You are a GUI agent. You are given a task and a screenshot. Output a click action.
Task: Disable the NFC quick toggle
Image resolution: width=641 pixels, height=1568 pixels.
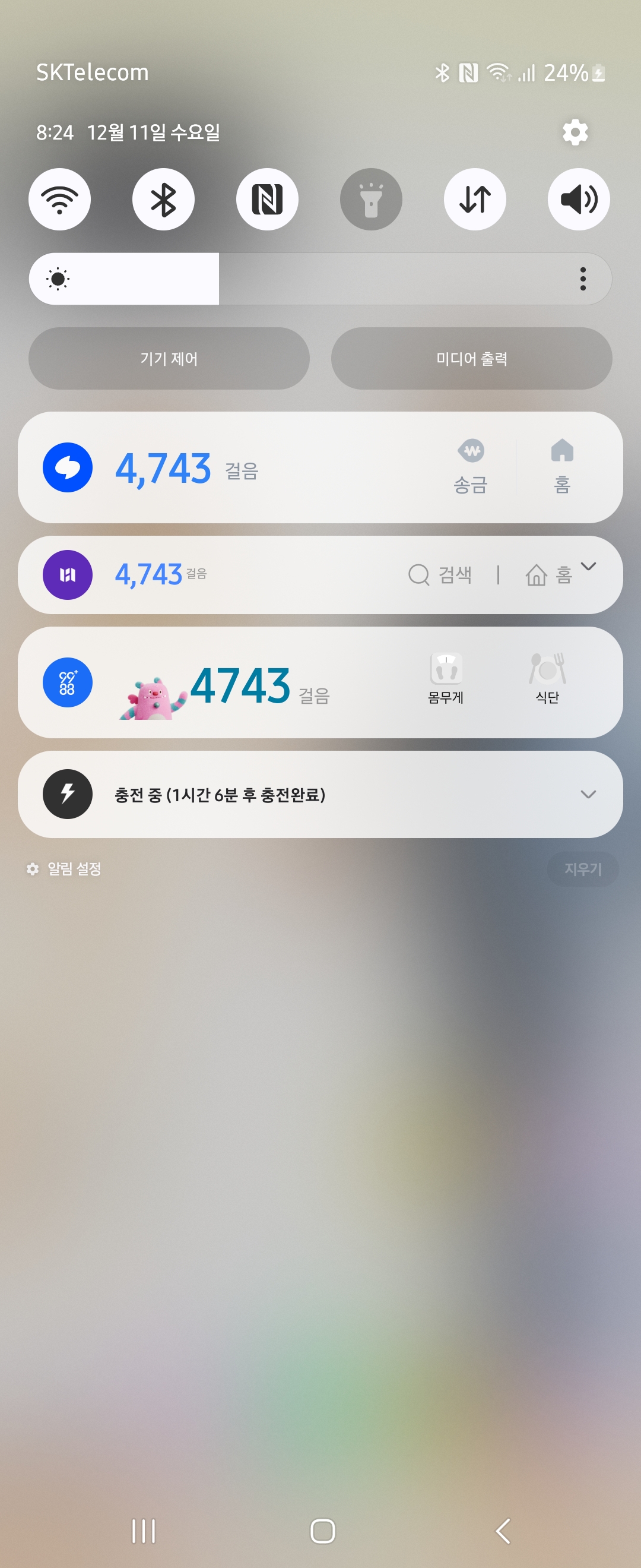(x=267, y=199)
